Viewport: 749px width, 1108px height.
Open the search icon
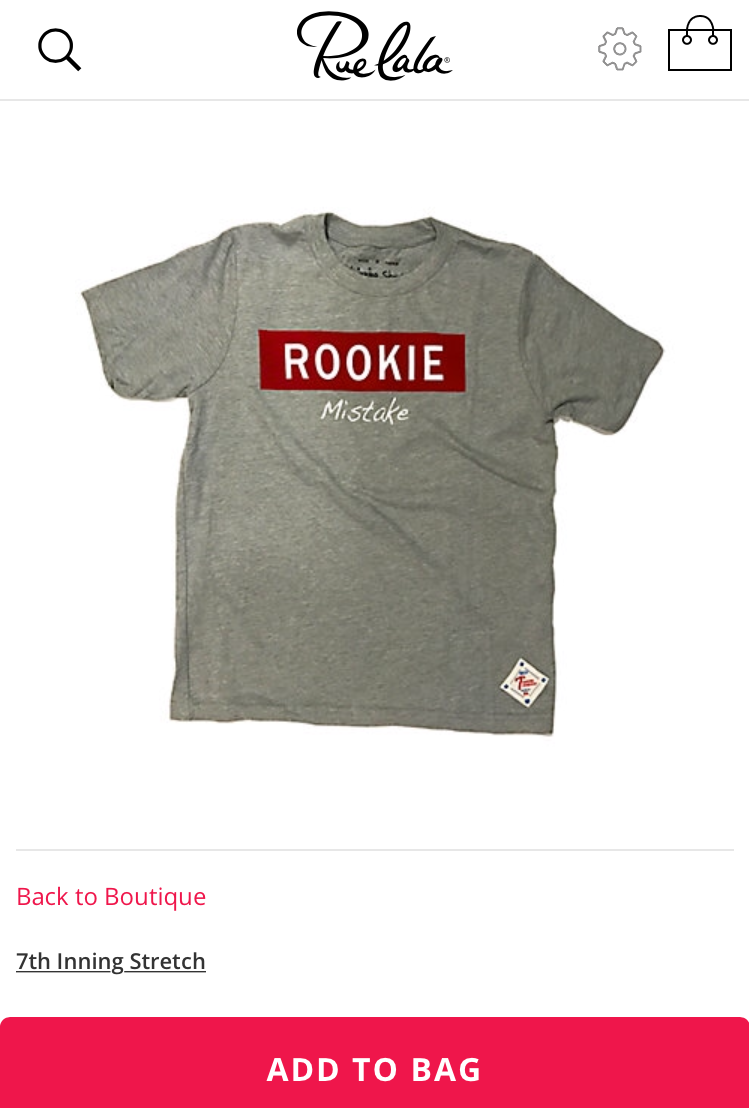pos(59,49)
